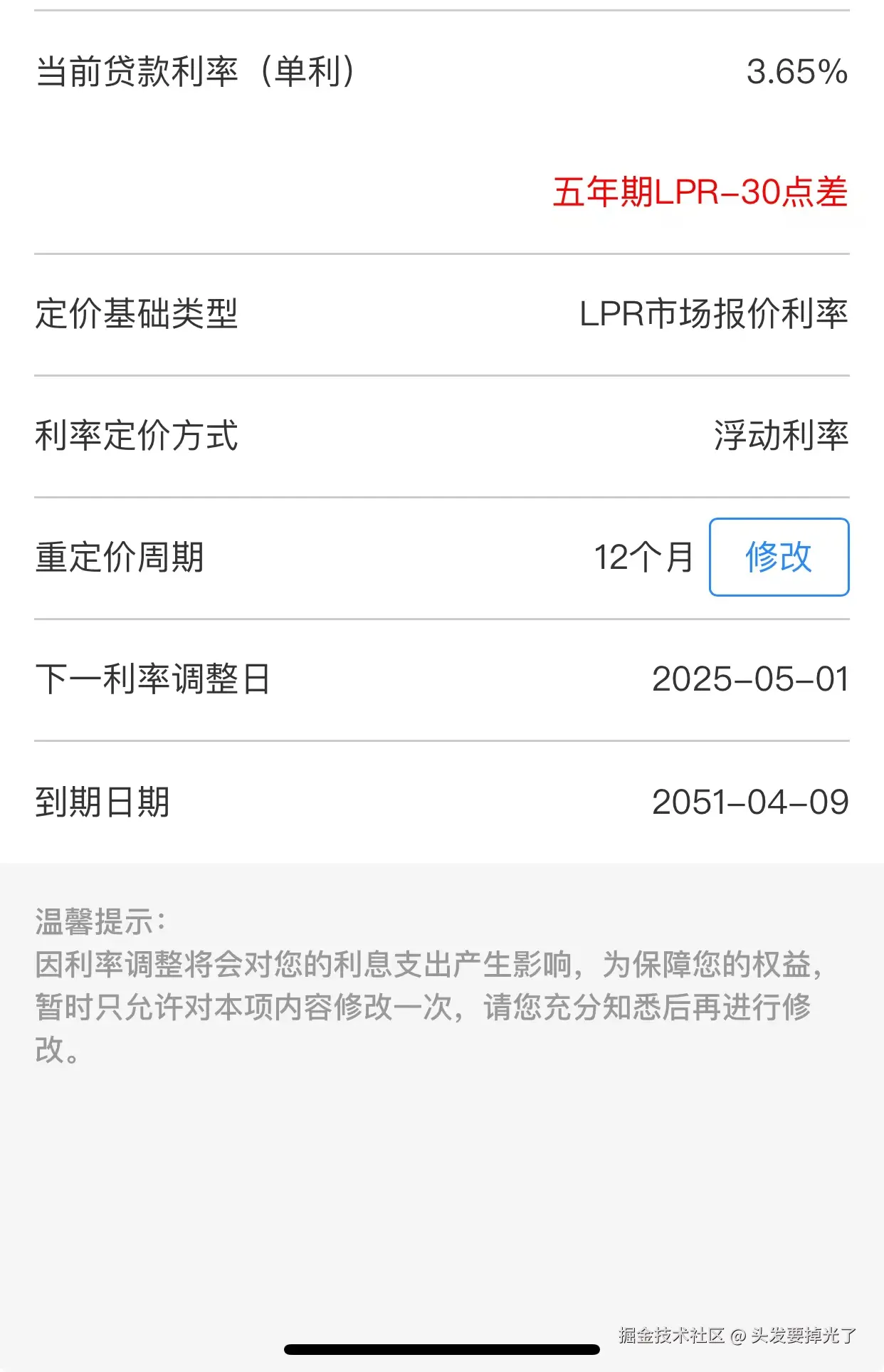
Task: Select the divider below the rate row
Action: point(441,251)
